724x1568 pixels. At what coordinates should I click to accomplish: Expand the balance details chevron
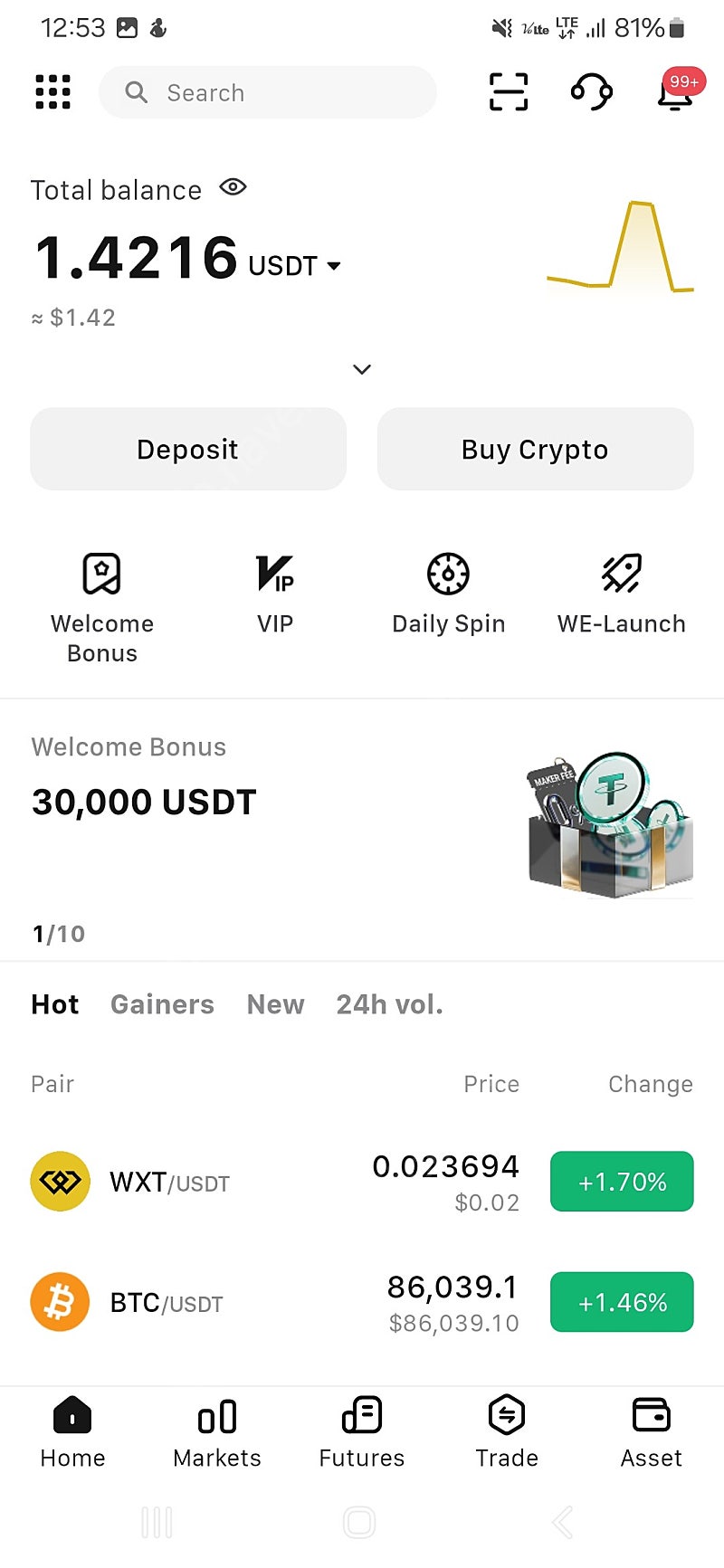362,369
